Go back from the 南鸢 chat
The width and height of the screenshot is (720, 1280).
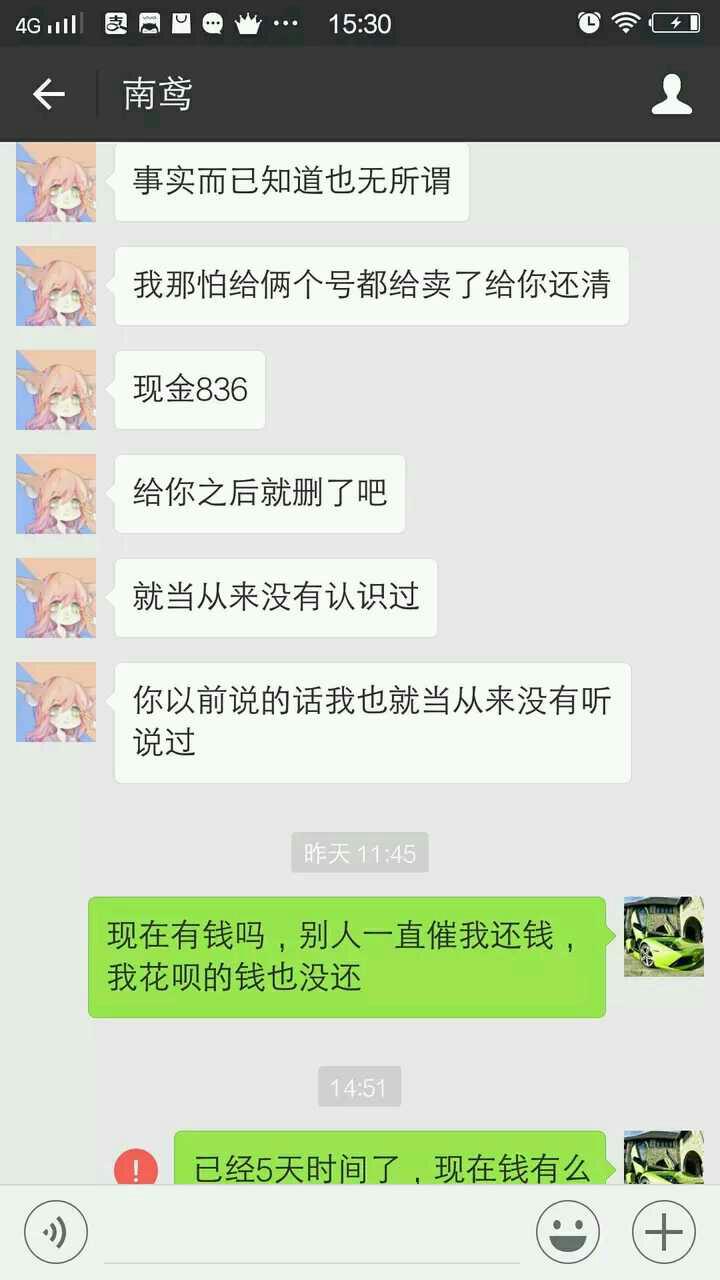click(48, 94)
